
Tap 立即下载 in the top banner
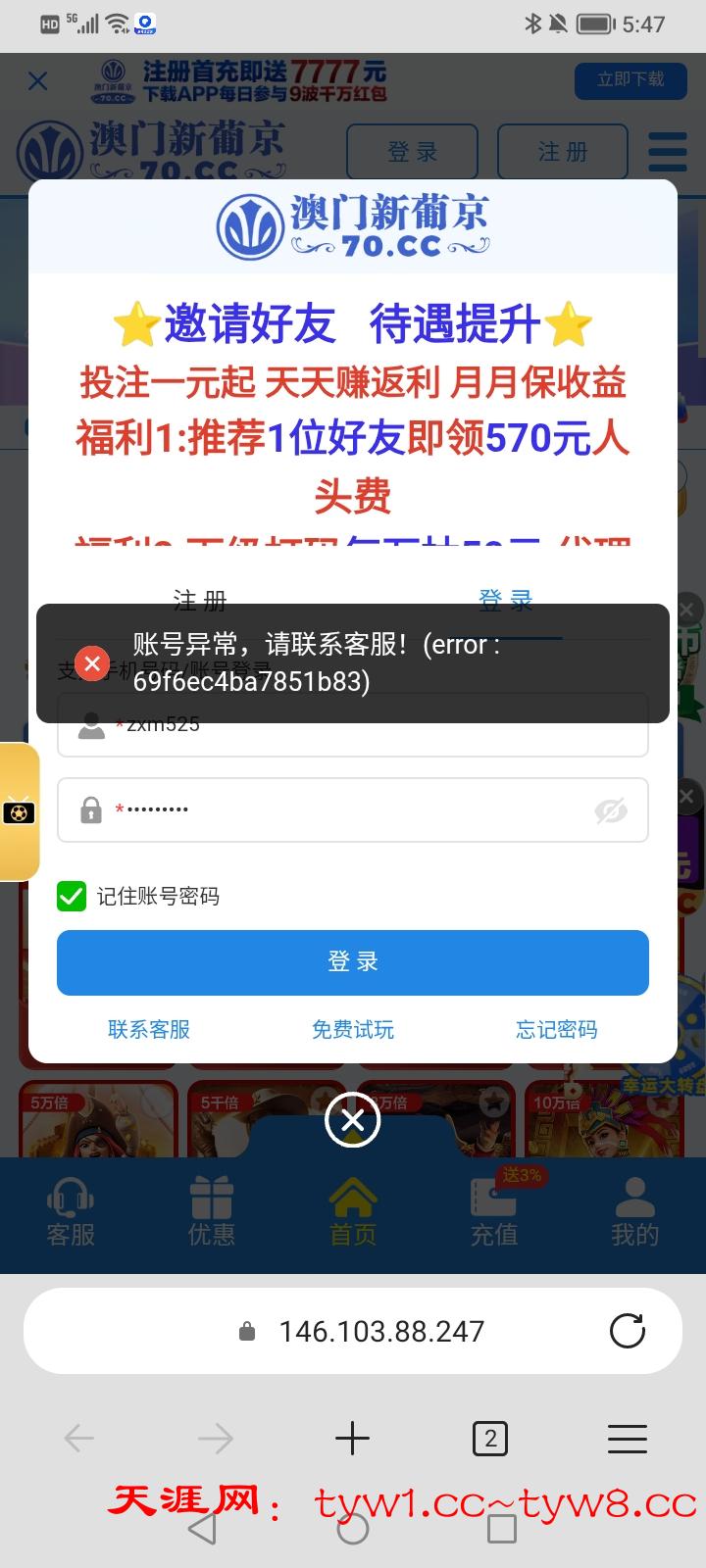click(630, 79)
